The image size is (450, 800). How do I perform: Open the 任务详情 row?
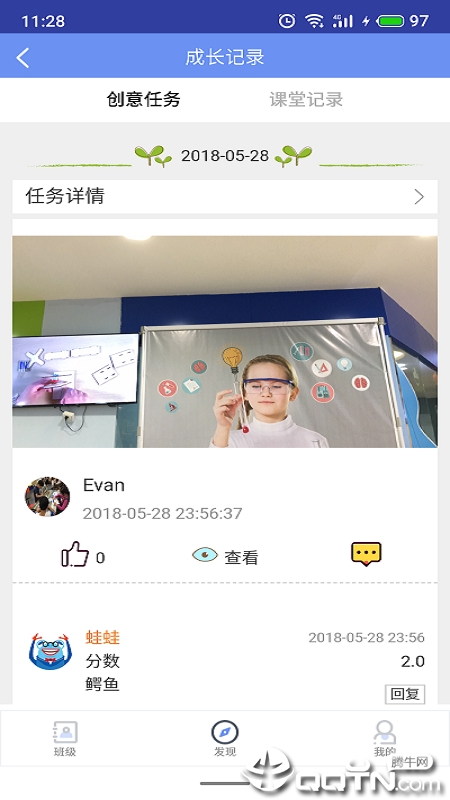[x=225, y=196]
